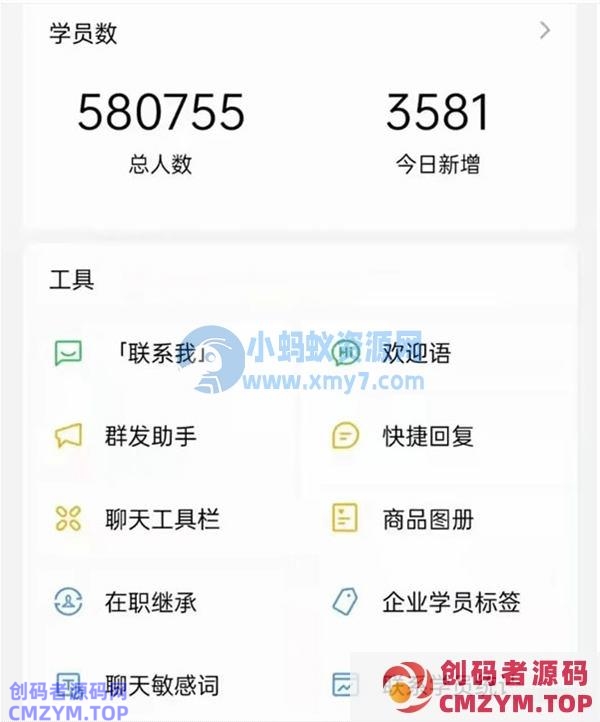Select 在职继承 option

[150, 602]
